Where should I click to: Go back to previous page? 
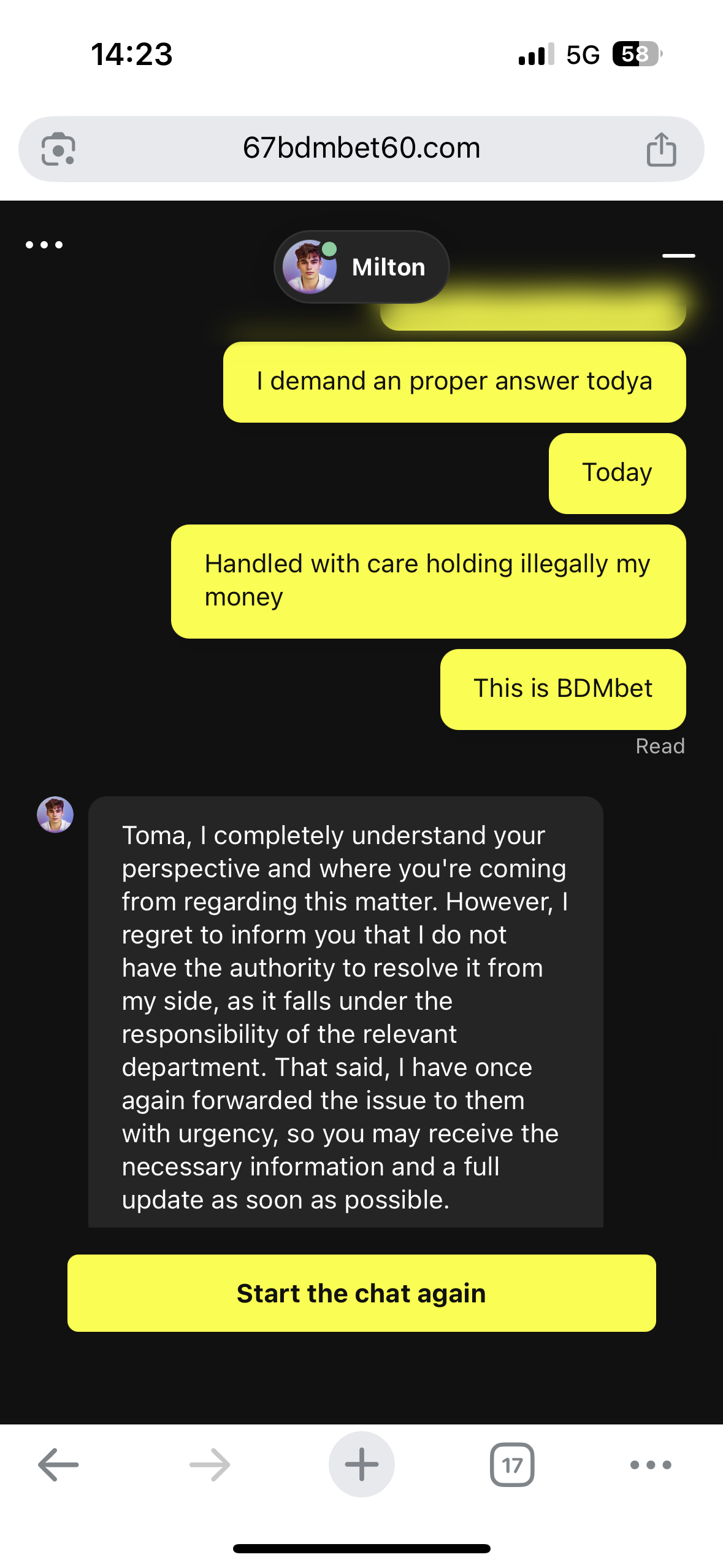coord(58,1464)
